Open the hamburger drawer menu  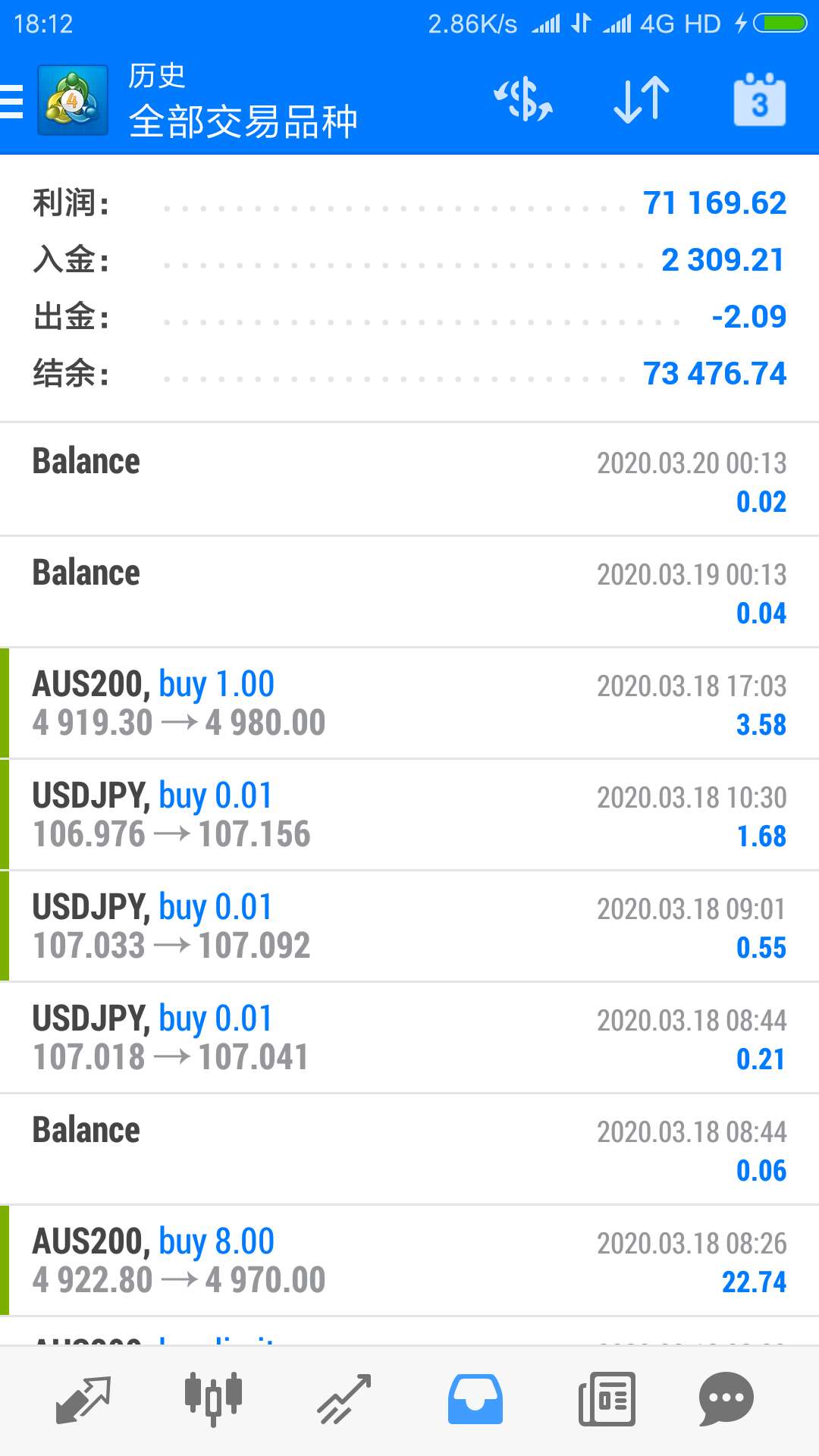click(x=12, y=101)
